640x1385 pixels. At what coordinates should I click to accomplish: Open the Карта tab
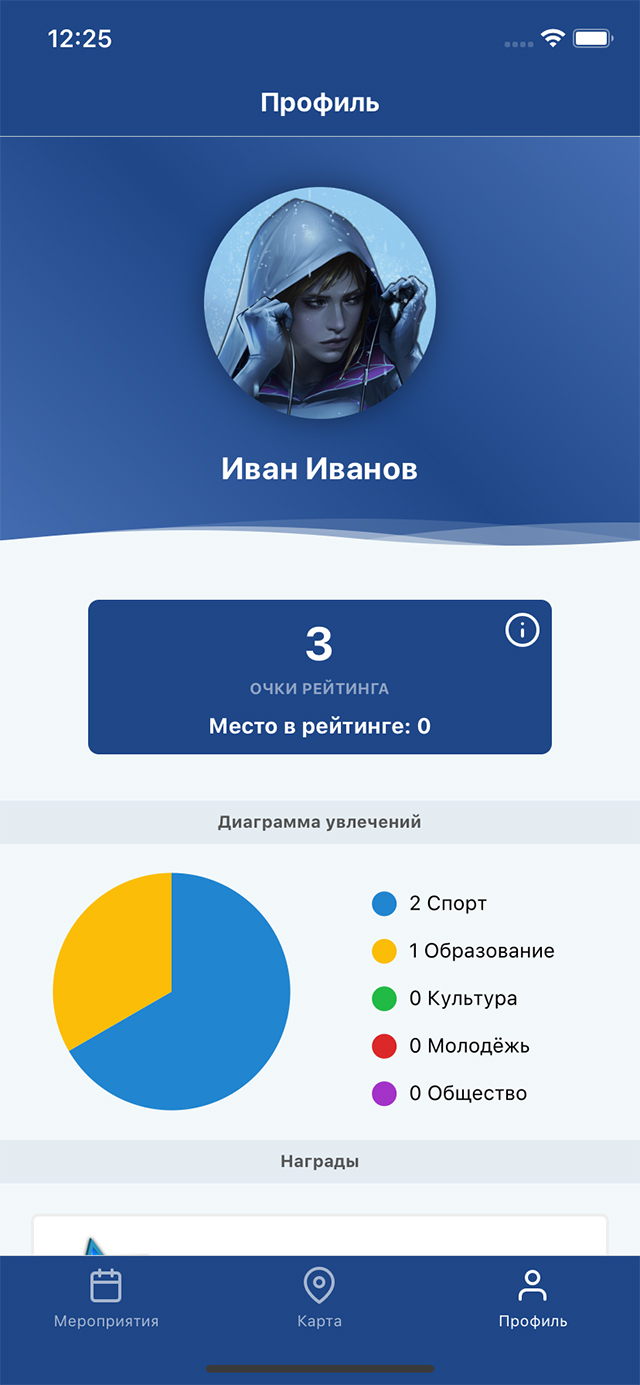click(319, 1298)
